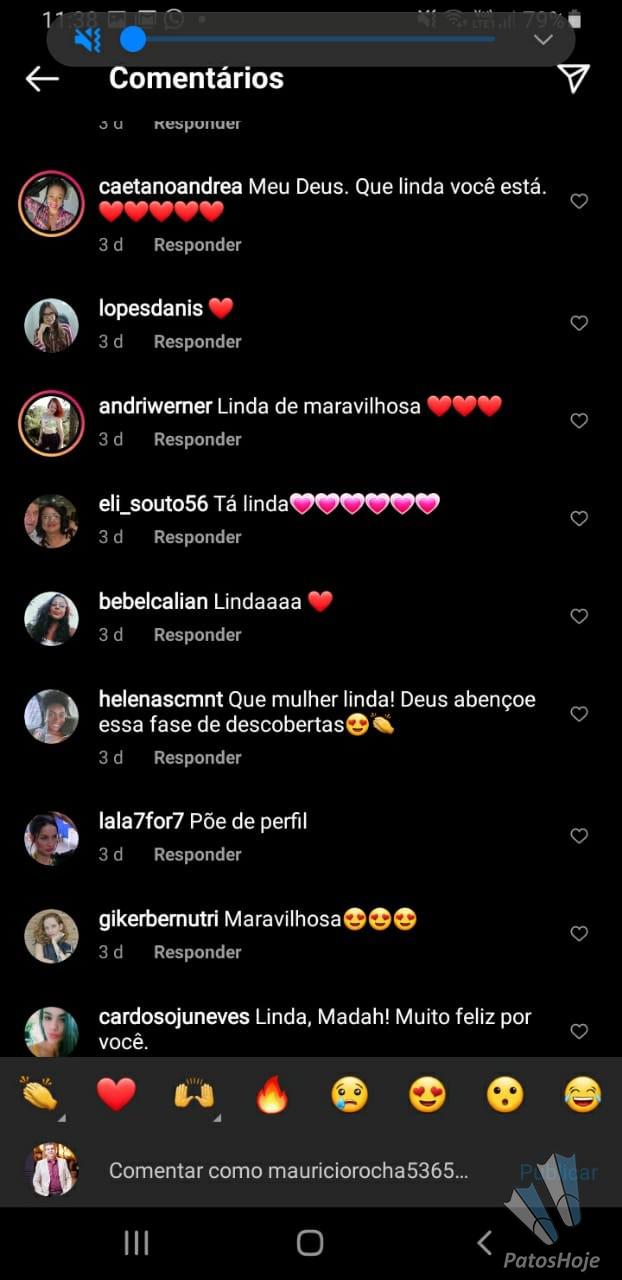Expand the volume panel chevron
622x1280 pixels.
coord(543,40)
